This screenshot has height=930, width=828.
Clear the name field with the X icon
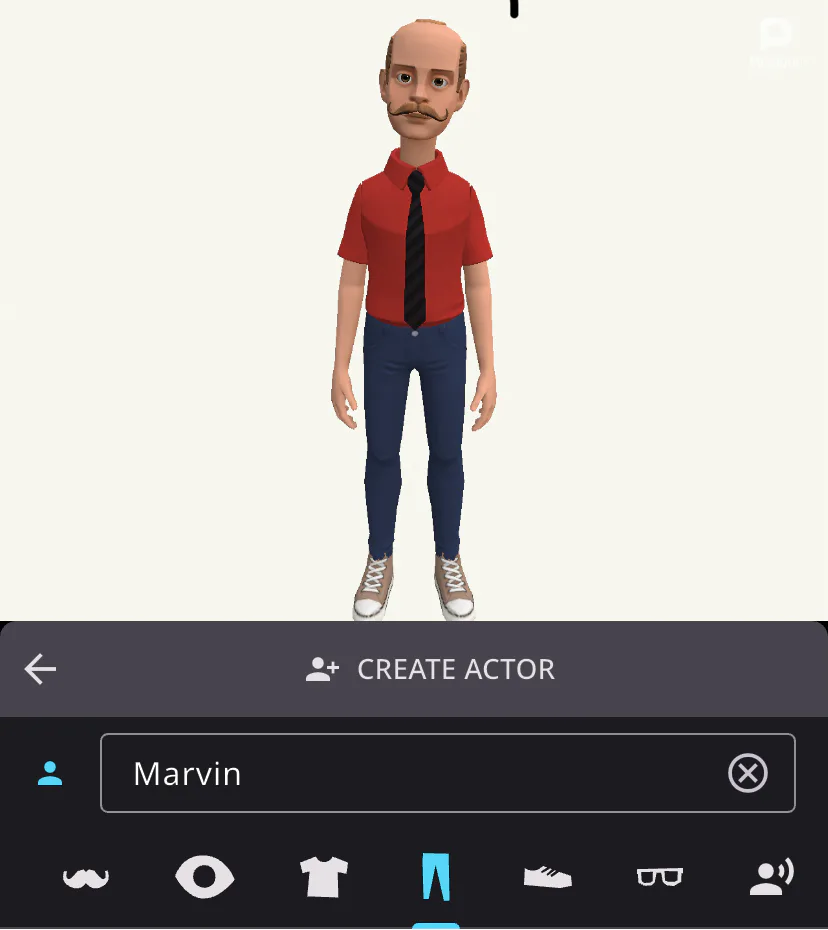[747, 773]
